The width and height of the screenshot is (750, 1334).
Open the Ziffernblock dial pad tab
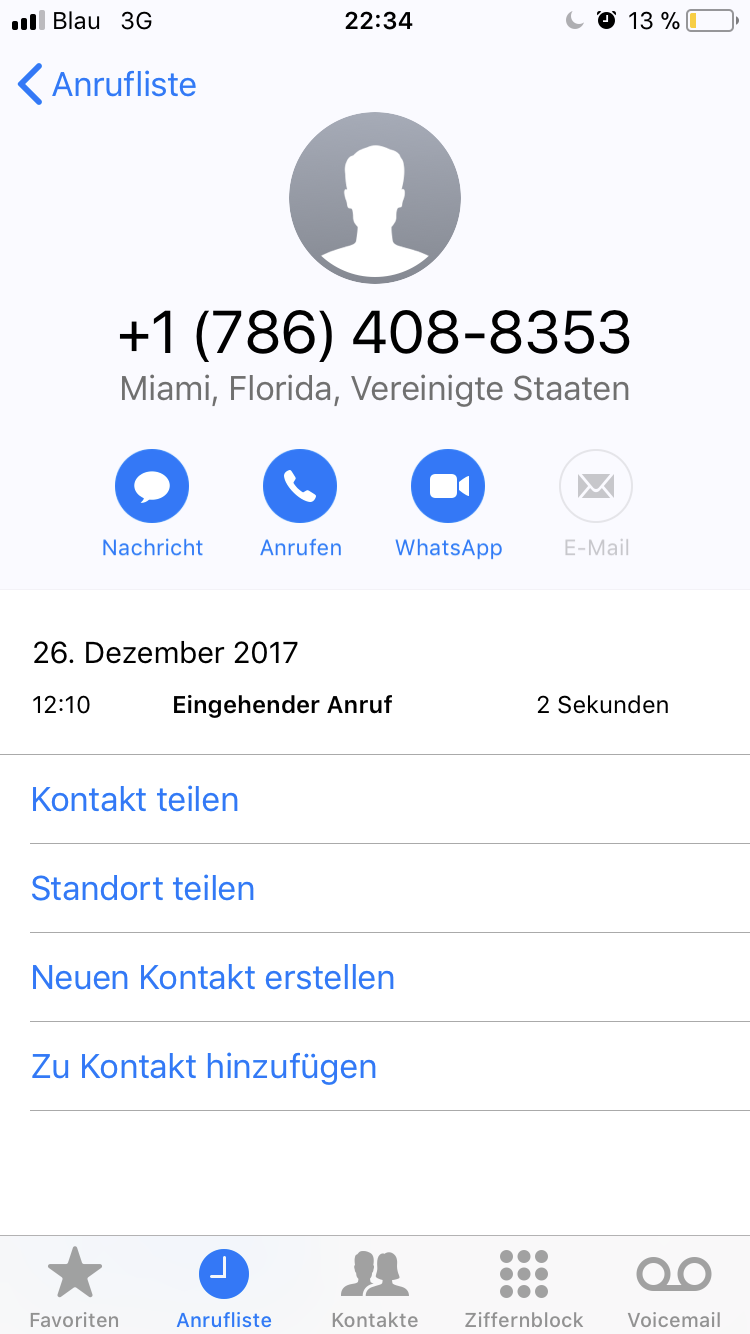pos(524,1286)
